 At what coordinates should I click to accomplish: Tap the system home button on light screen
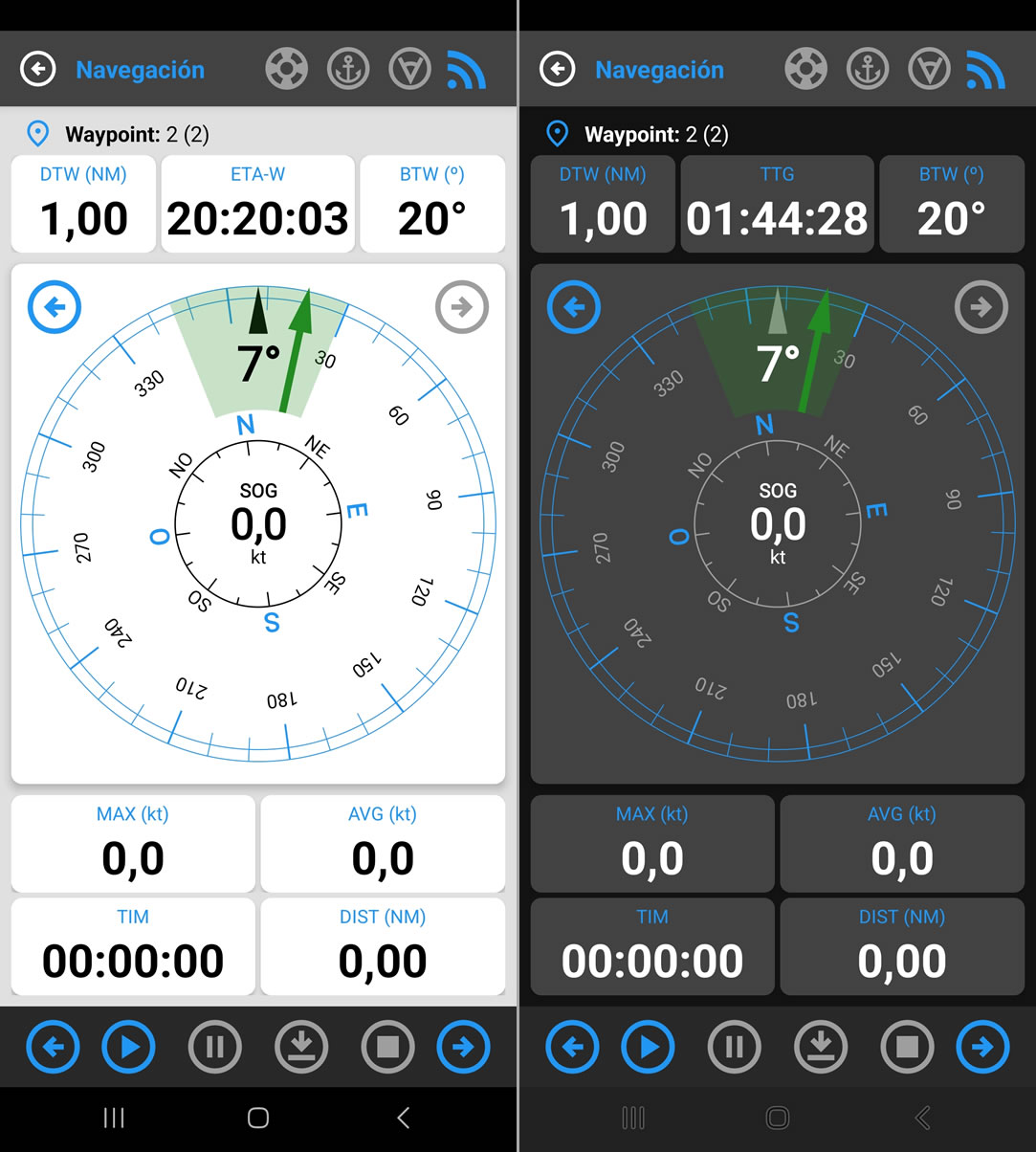(257, 1118)
